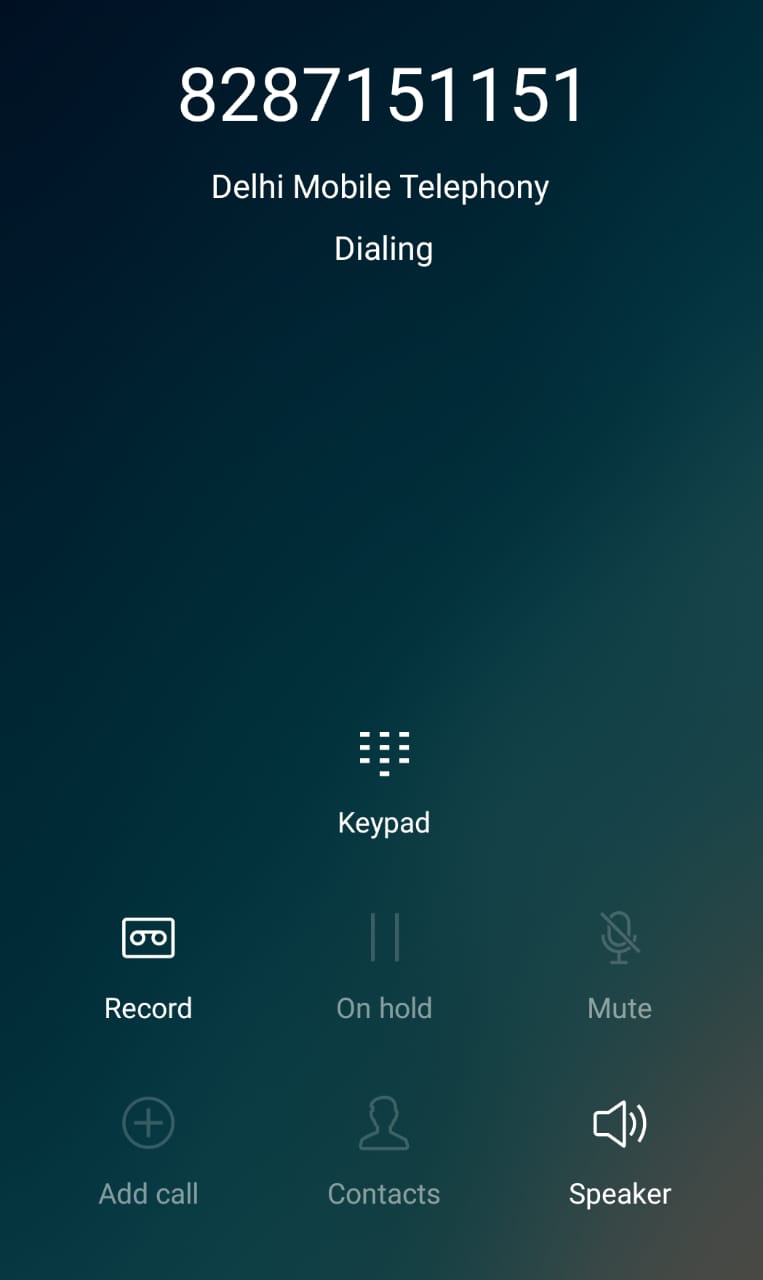763x1280 pixels.
Task: Start recording the call
Action: [x=148, y=939]
